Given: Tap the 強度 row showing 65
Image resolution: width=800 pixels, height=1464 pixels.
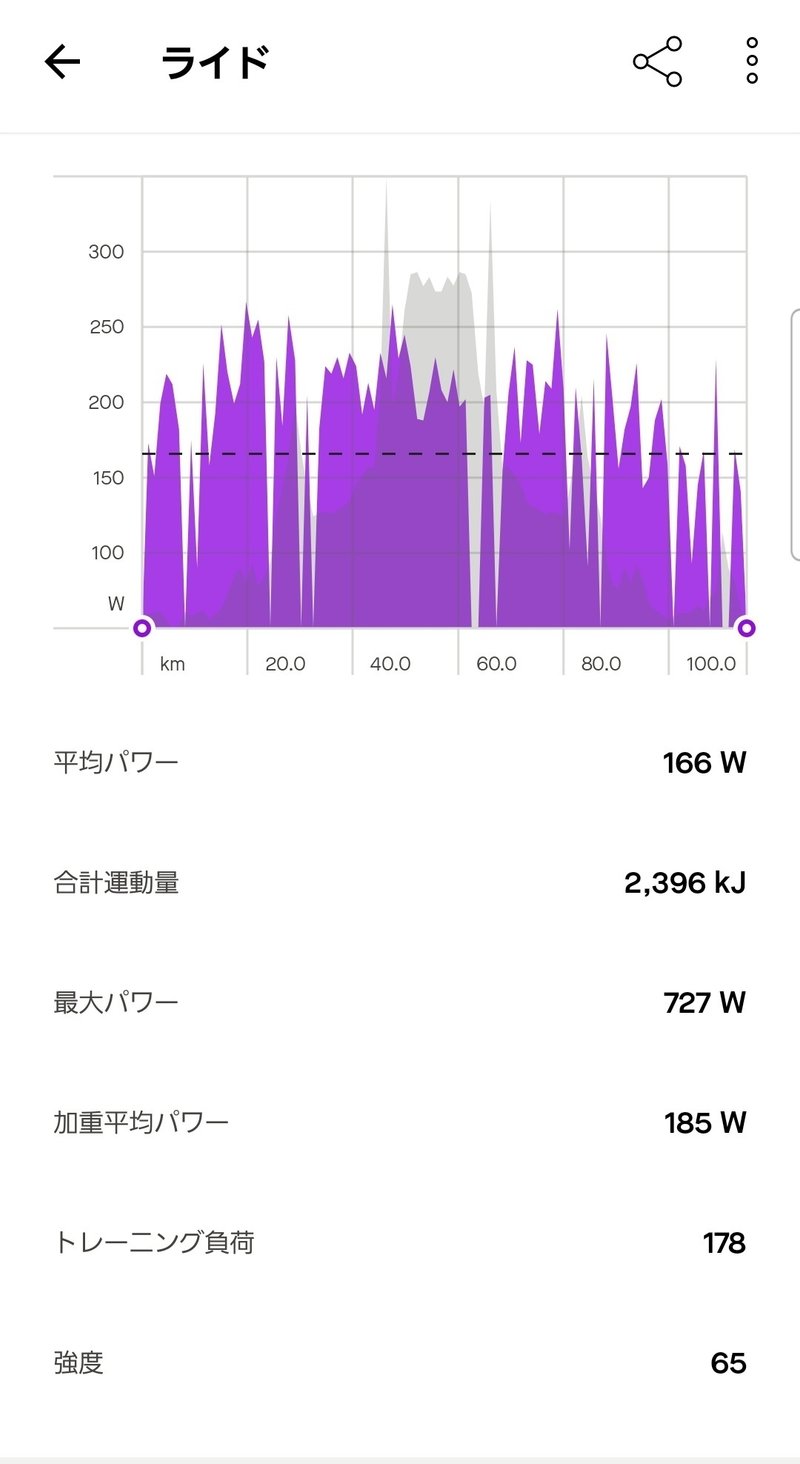Looking at the screenshot, I should [400, 1363].
